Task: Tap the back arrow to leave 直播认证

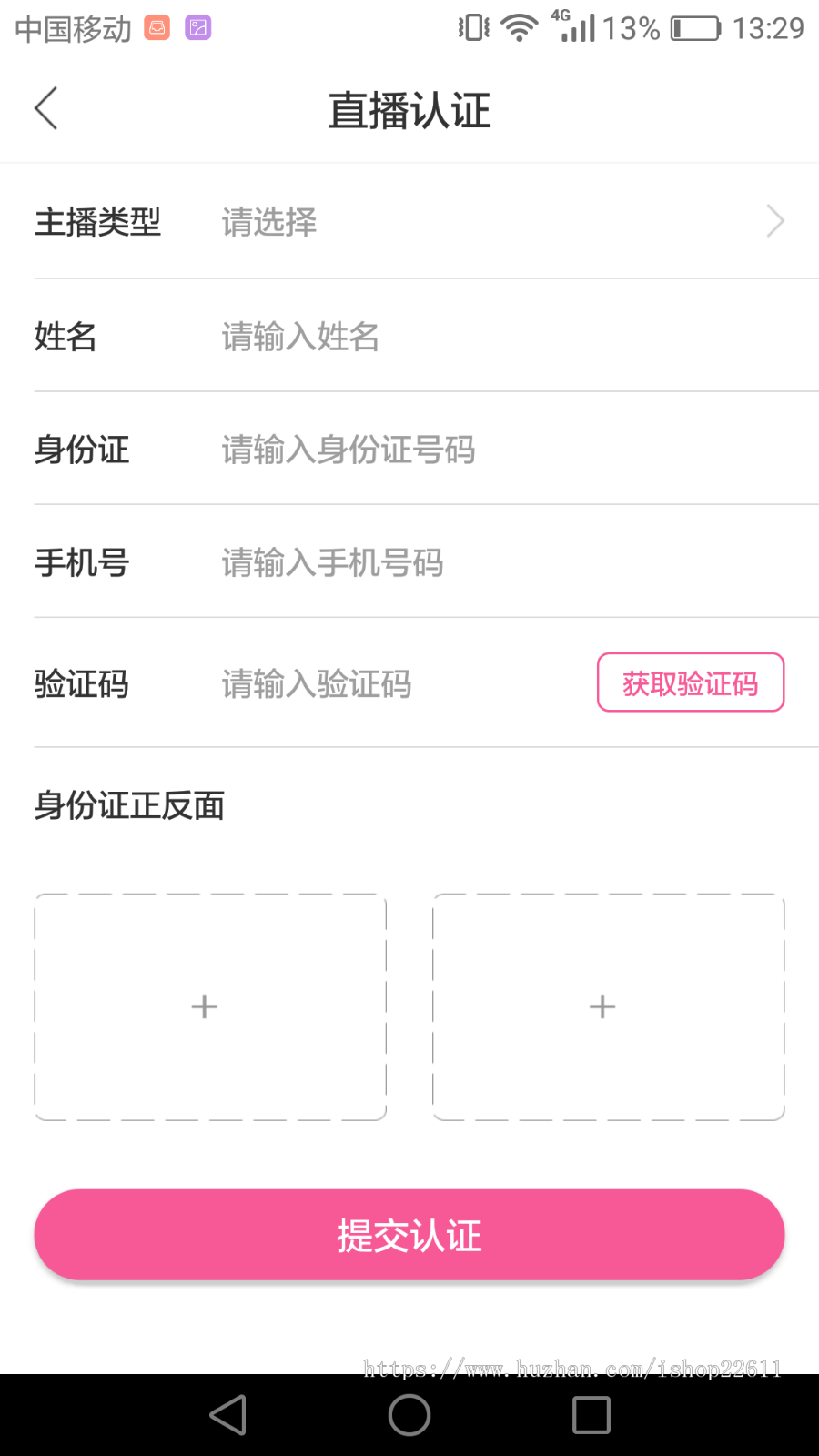Action: pos(47,107)
